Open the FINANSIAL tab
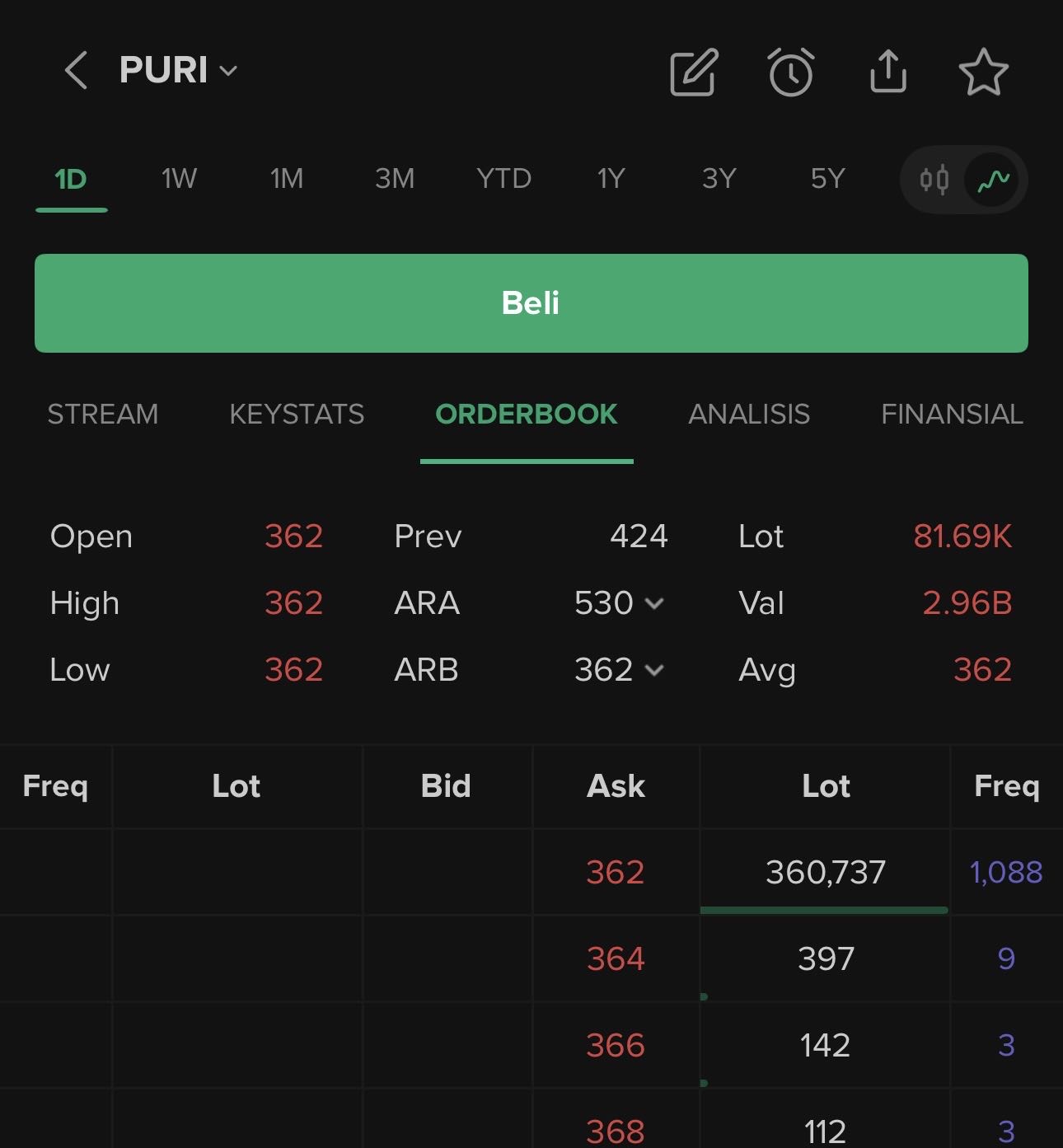The width and height of the screenshot is (1063, 1148). pos(952,414)
